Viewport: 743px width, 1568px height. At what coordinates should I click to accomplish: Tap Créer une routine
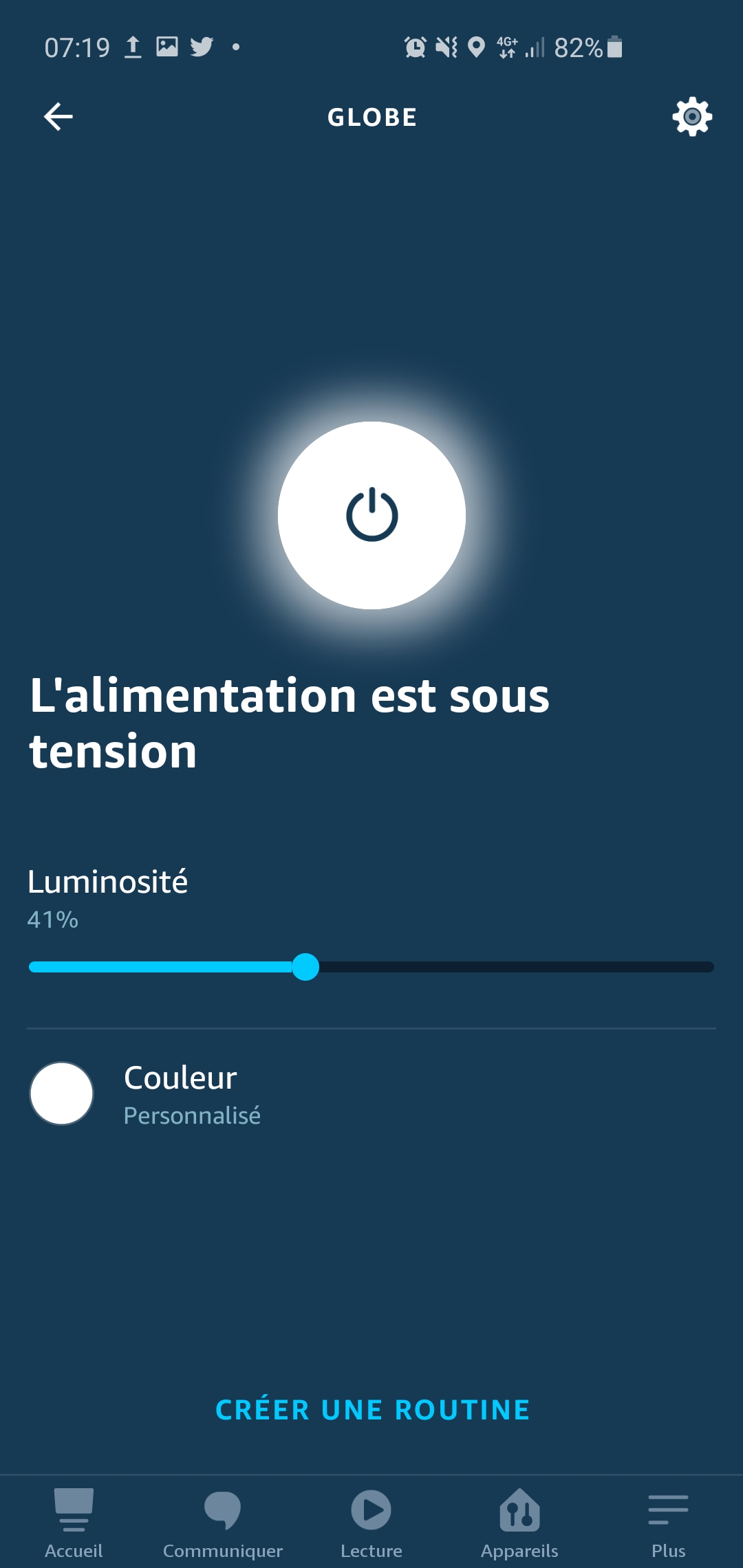pos(373,1410)
